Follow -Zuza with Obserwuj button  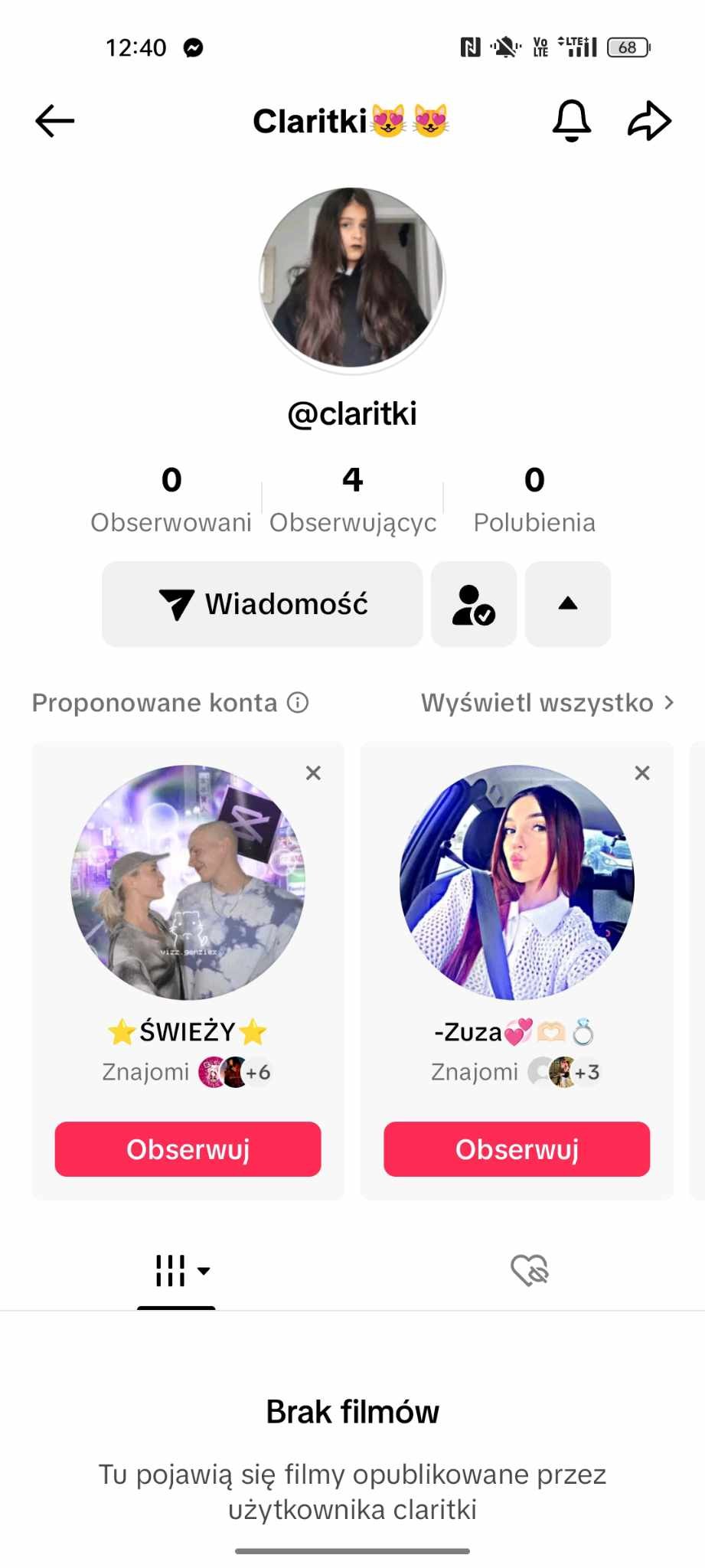coord(517,1149)
